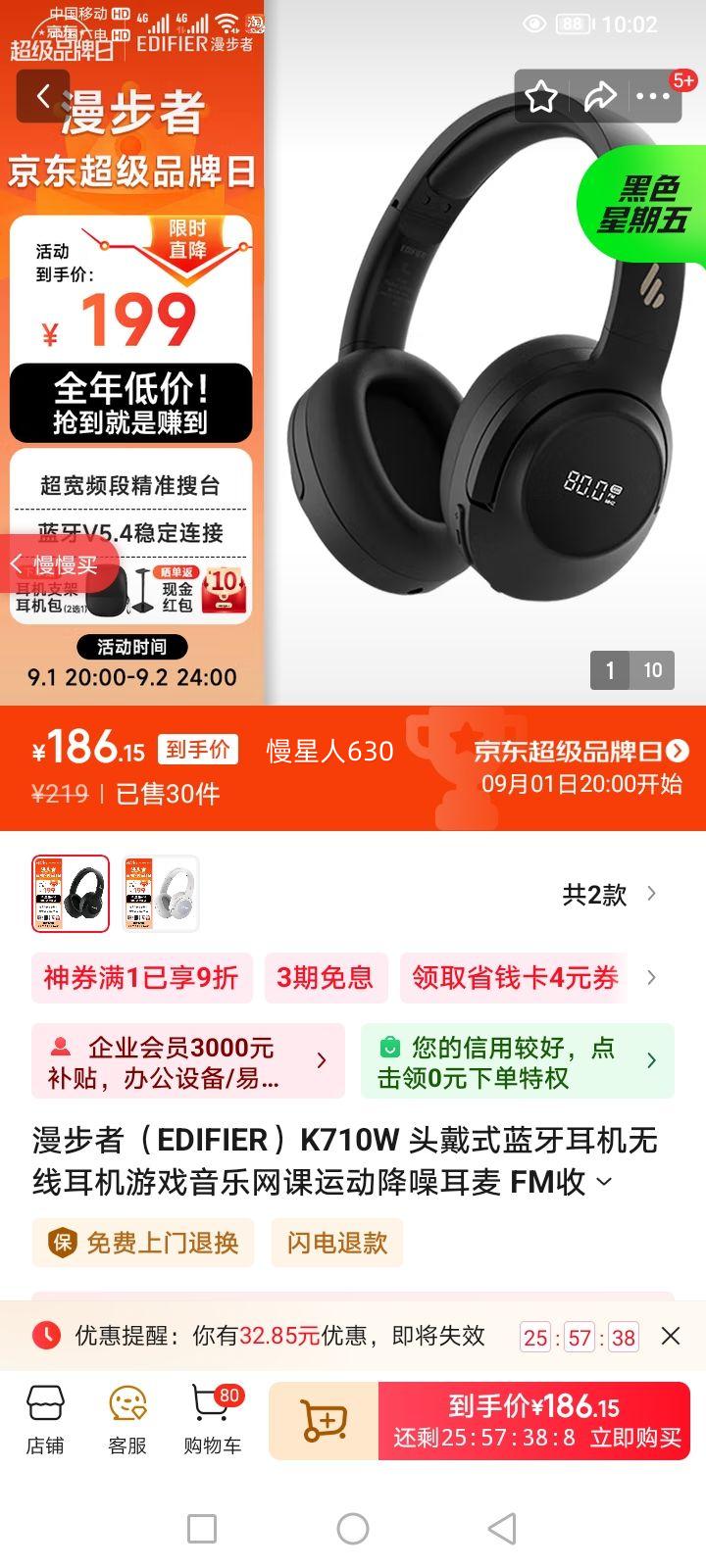
Task: Claim the 领取省钱卡4元券 coupon
Action: tap(515, 977)
